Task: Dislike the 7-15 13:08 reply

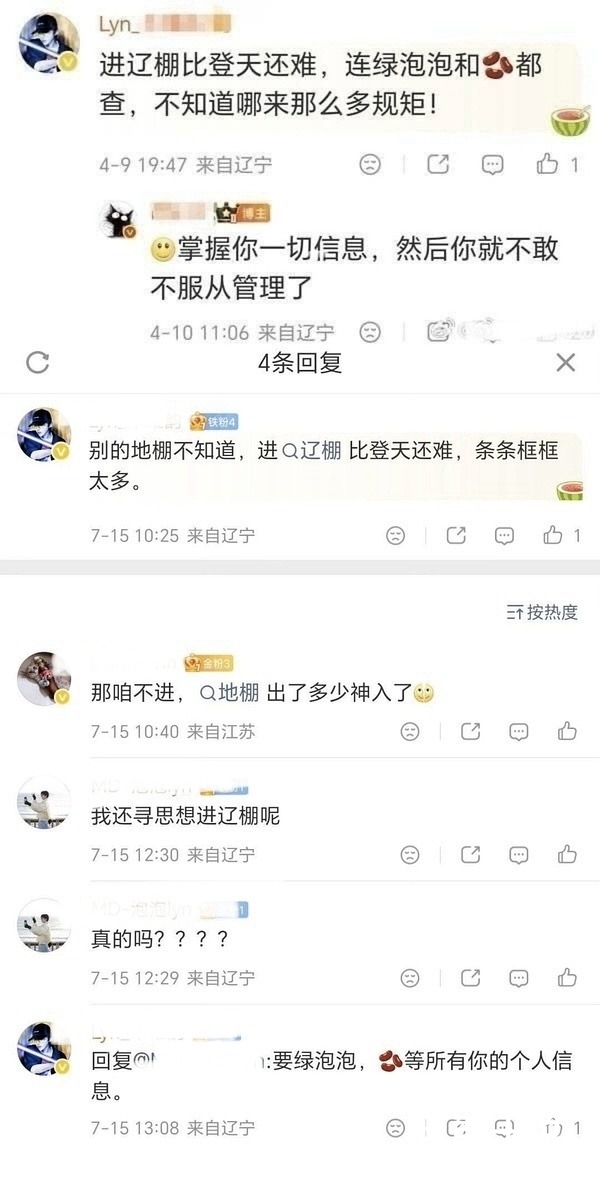Action: pos(395,1128)
